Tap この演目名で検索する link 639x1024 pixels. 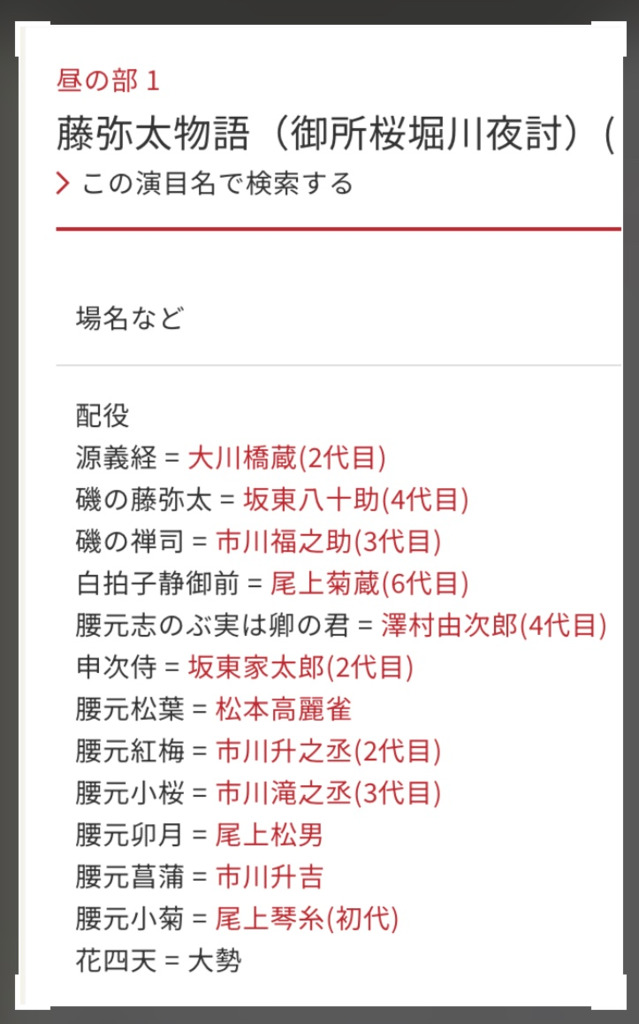click(216, 184)
